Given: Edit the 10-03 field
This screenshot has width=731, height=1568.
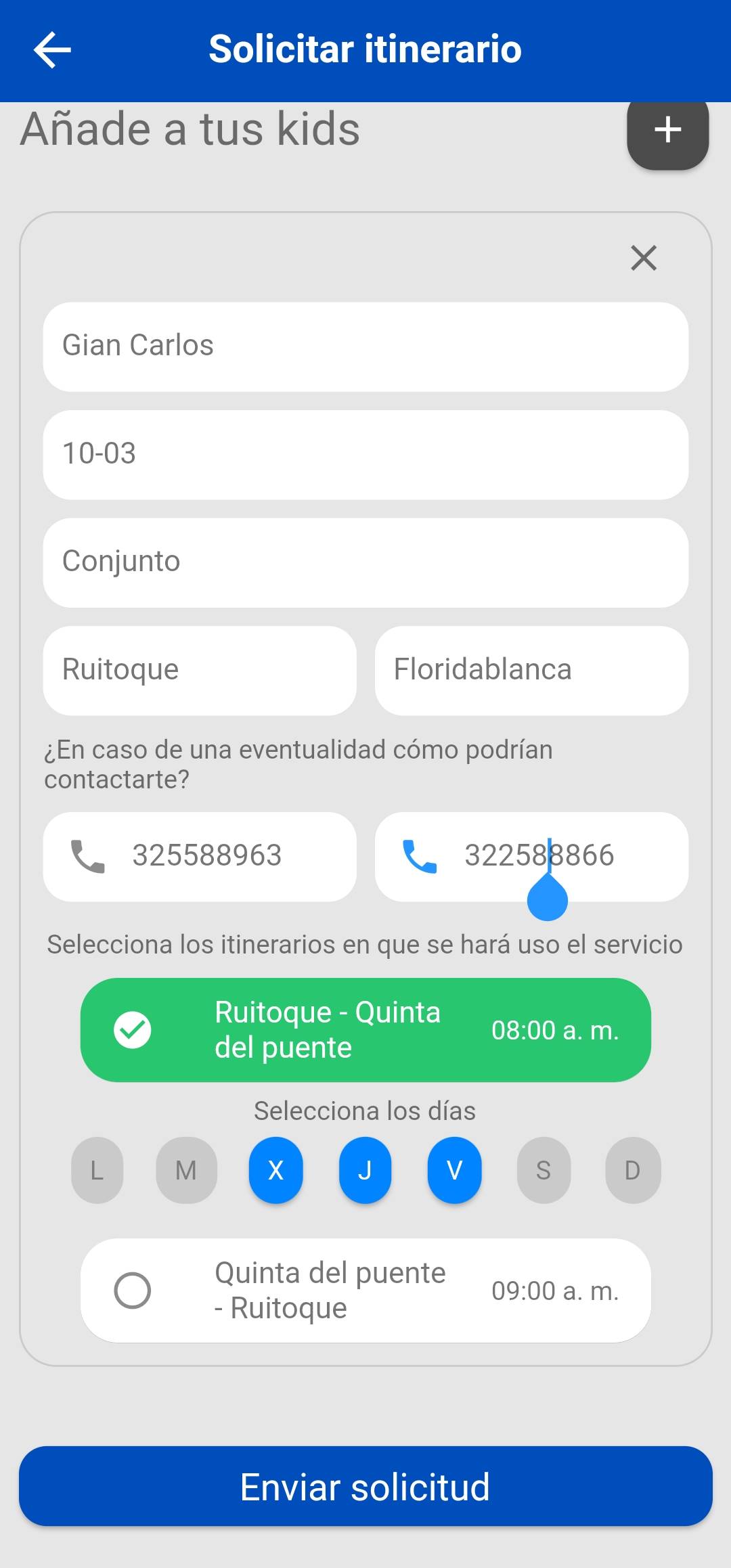Looking at the screenshot, I should (365, 455).
